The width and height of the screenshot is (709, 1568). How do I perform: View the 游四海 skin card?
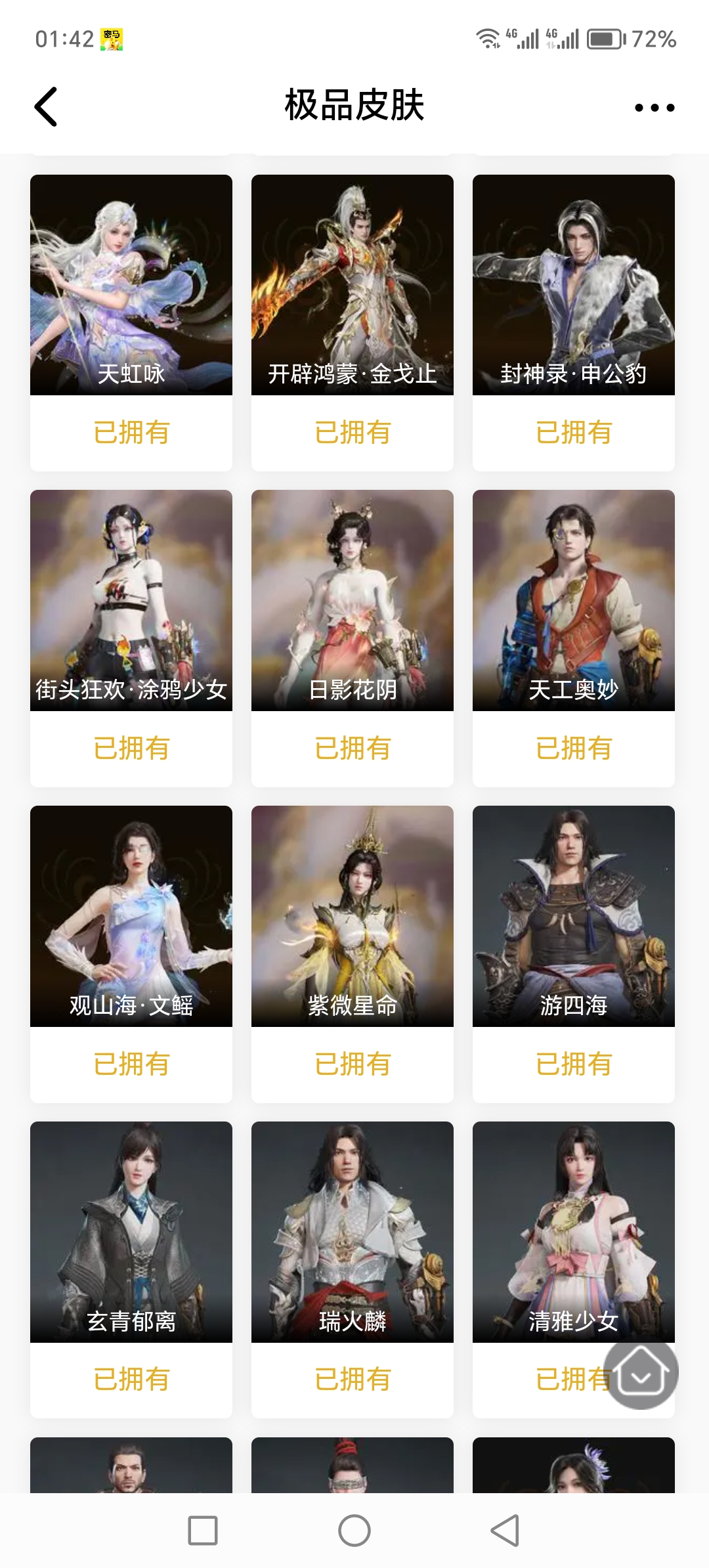coord(574,916)
